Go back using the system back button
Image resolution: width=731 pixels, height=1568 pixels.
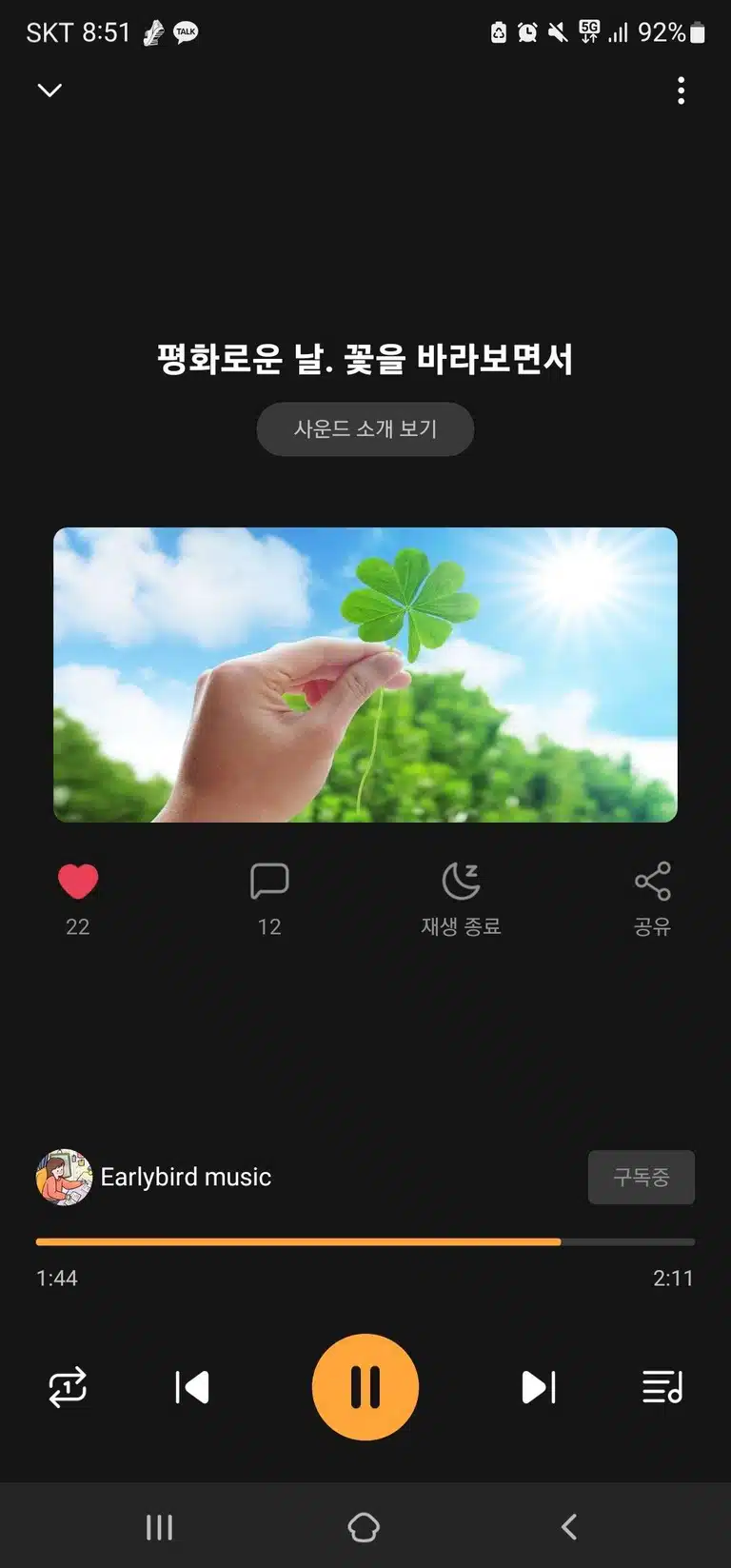[x=569, y=1527]
